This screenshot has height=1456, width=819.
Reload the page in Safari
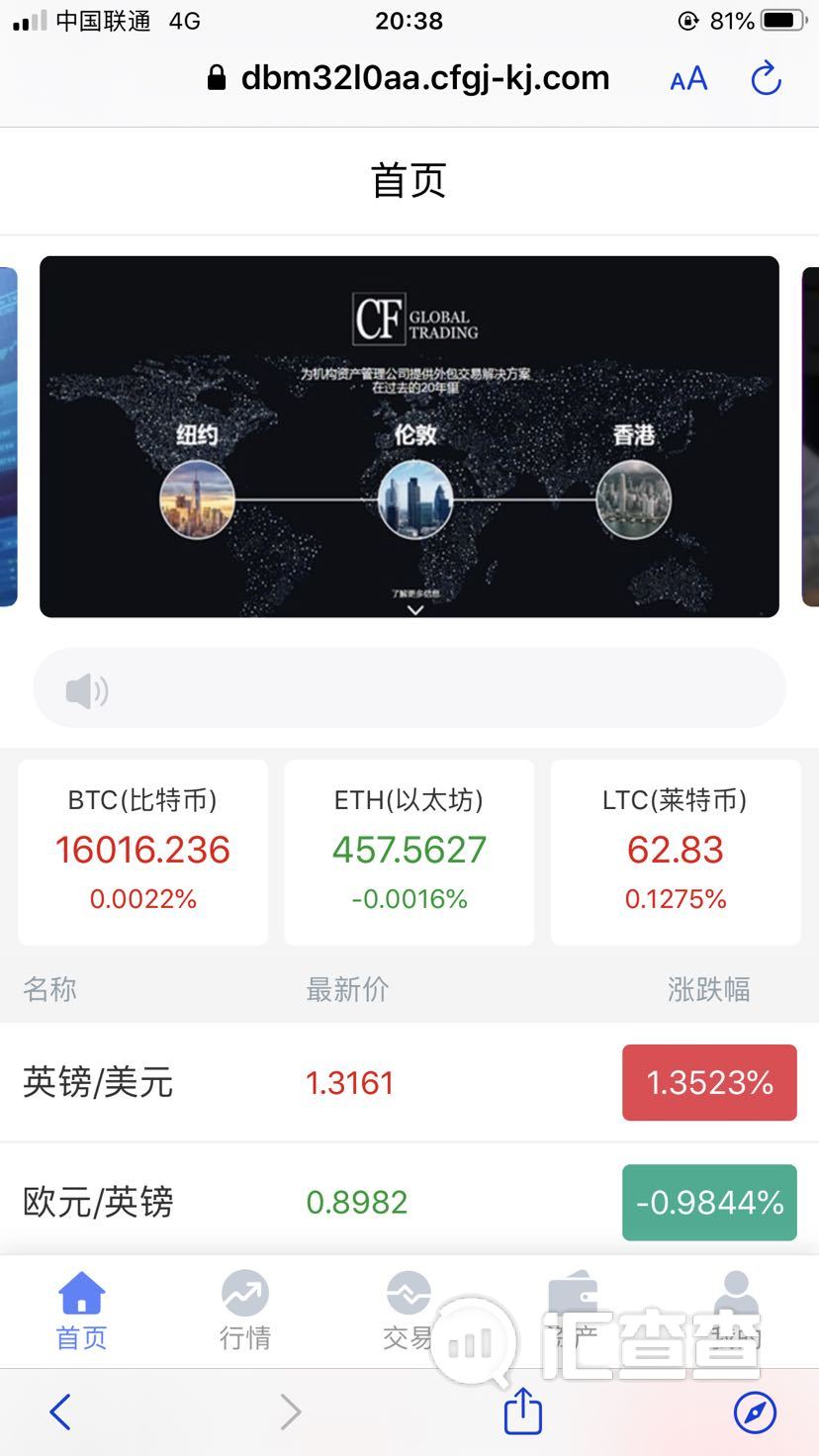click(766, 78)
